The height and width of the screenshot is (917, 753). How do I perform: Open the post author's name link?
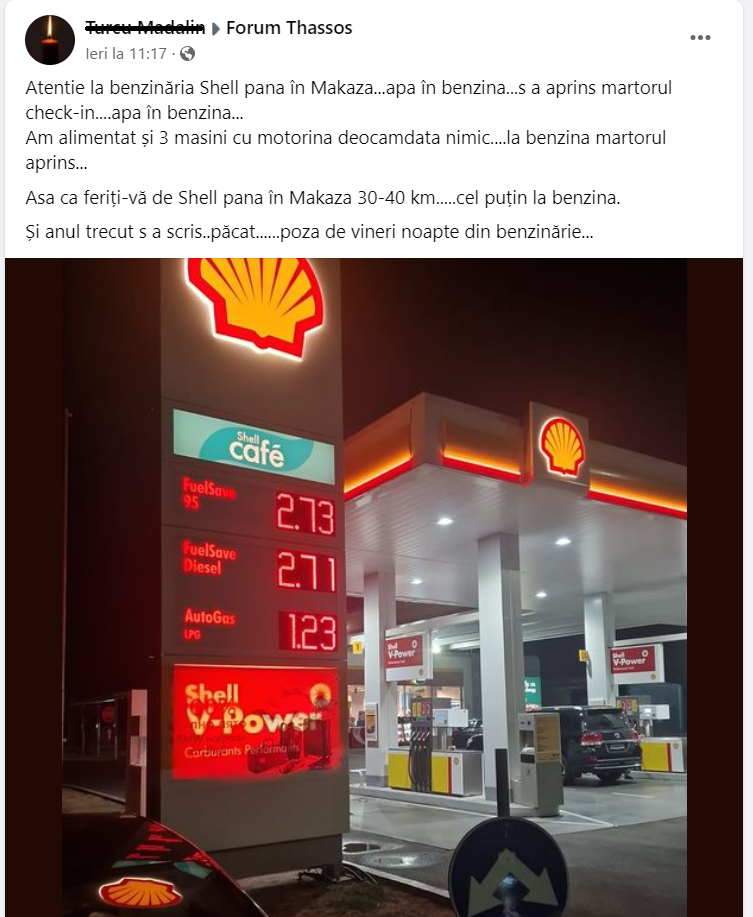[x=145, y=28]
